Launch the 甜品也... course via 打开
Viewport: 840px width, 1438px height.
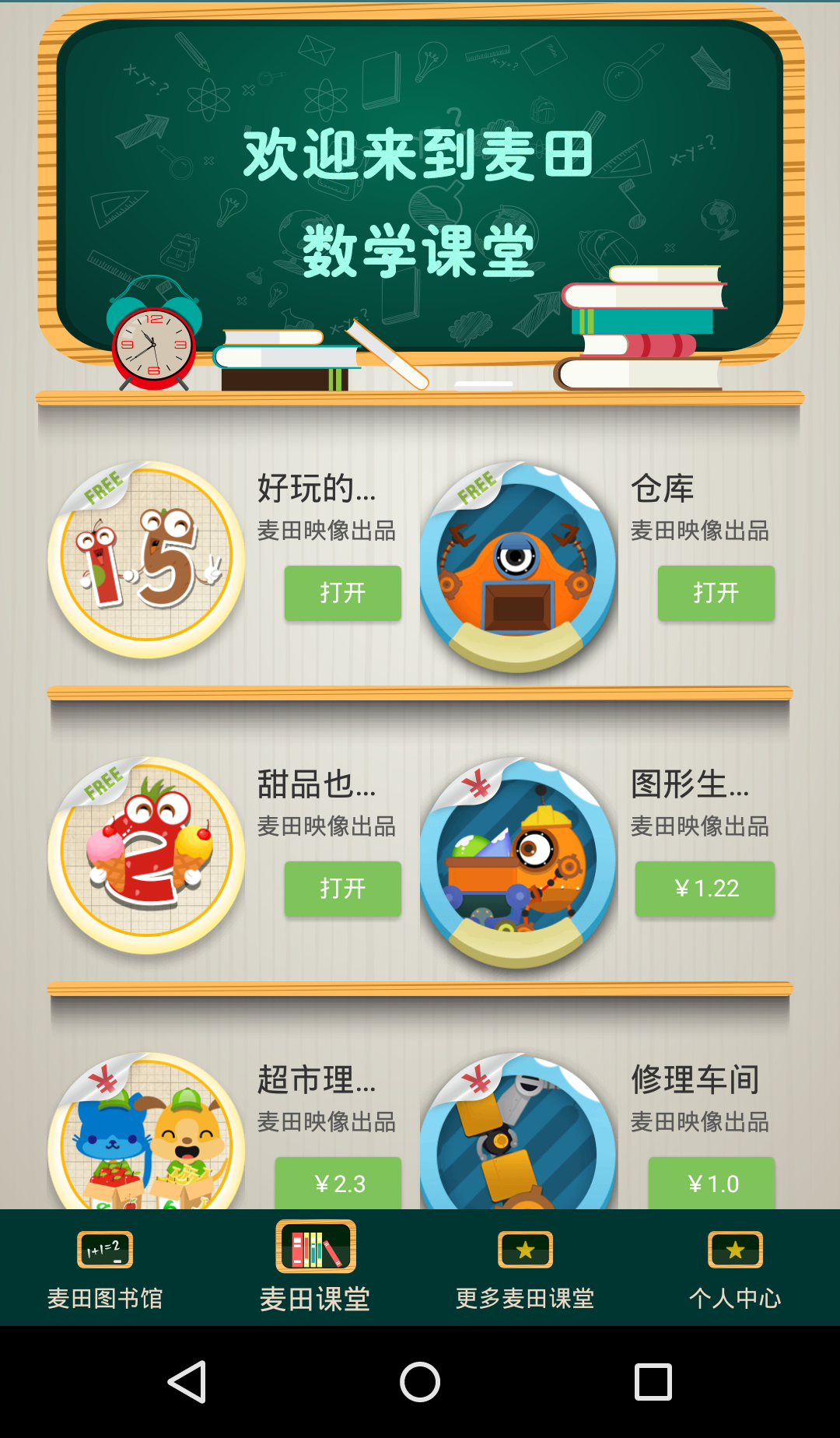tap(342, 889)
